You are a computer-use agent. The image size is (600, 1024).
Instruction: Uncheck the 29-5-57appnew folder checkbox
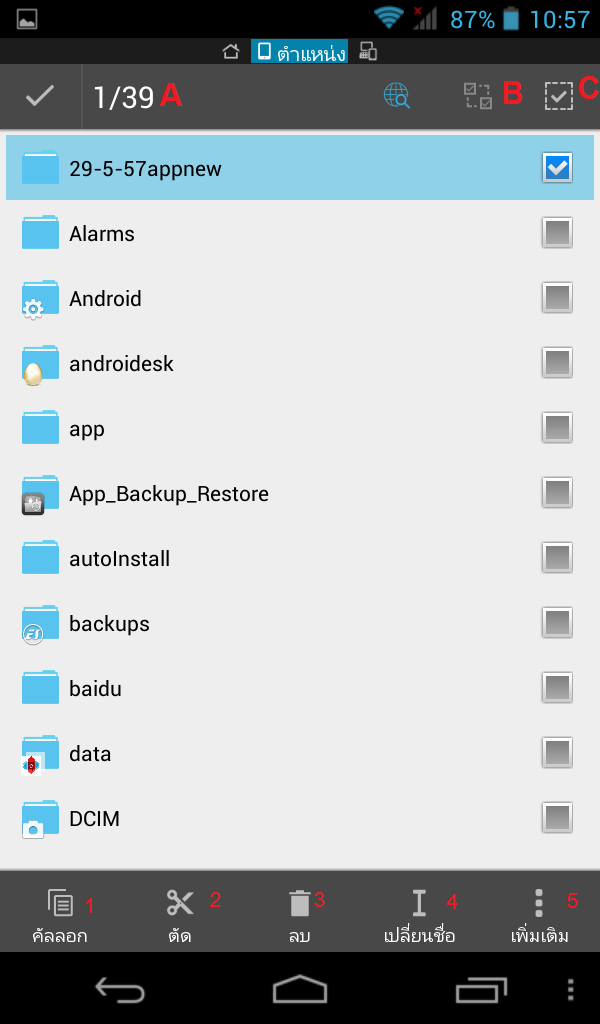tap(557, 168)
